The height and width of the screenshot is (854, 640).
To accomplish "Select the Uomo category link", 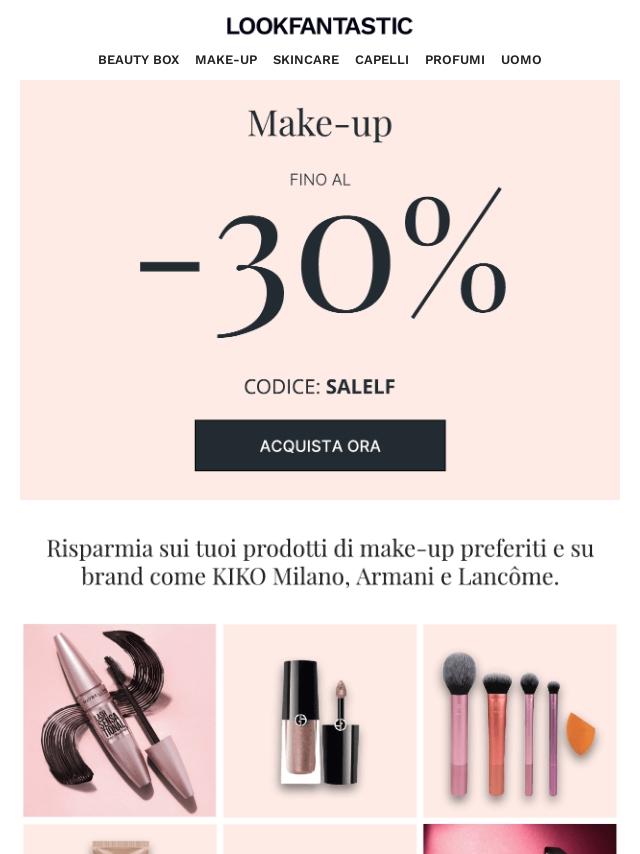I will click(521, 60).
